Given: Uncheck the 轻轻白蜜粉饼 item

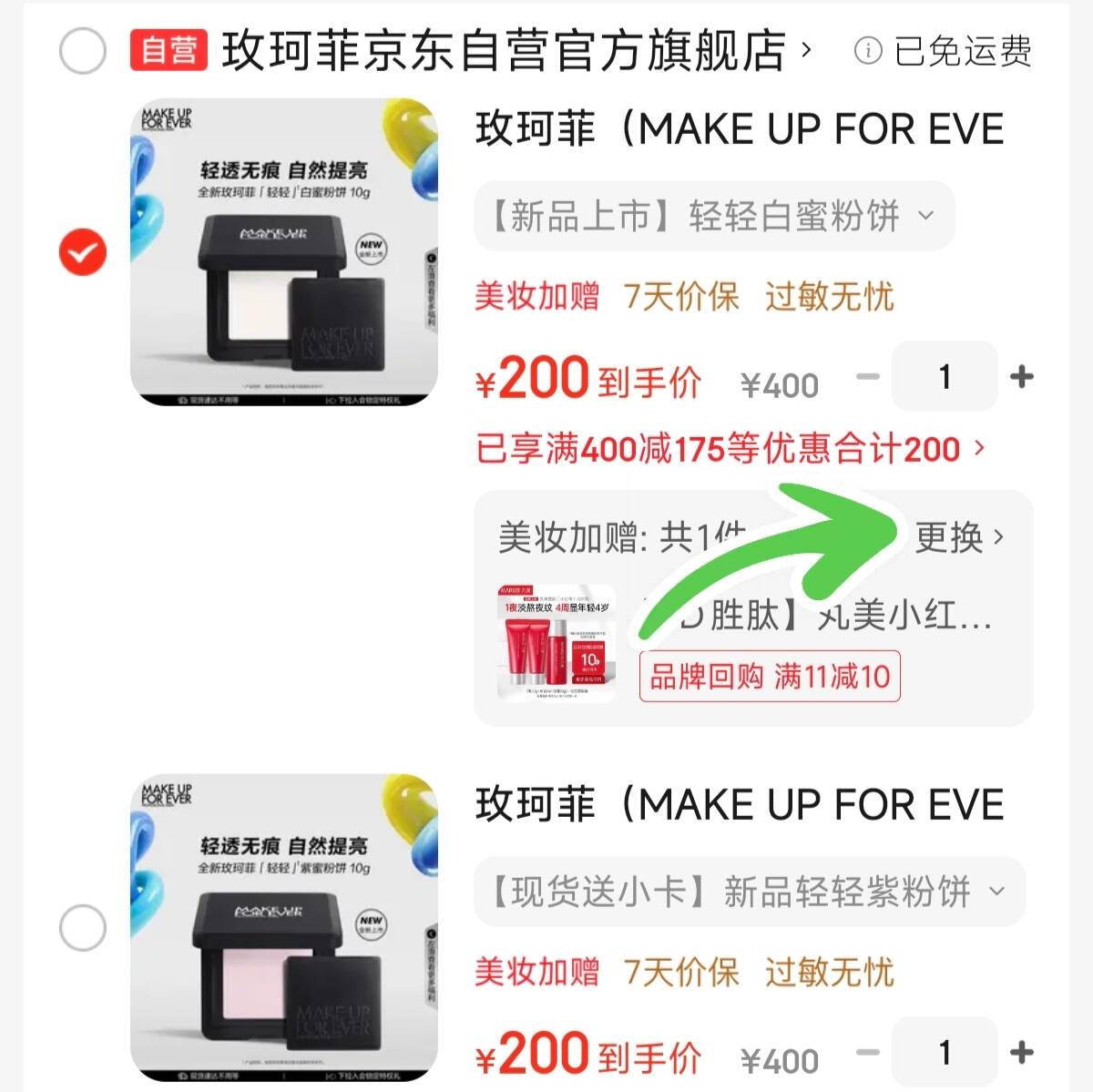Looking at the screenshot, I should (x=83, y=252).
